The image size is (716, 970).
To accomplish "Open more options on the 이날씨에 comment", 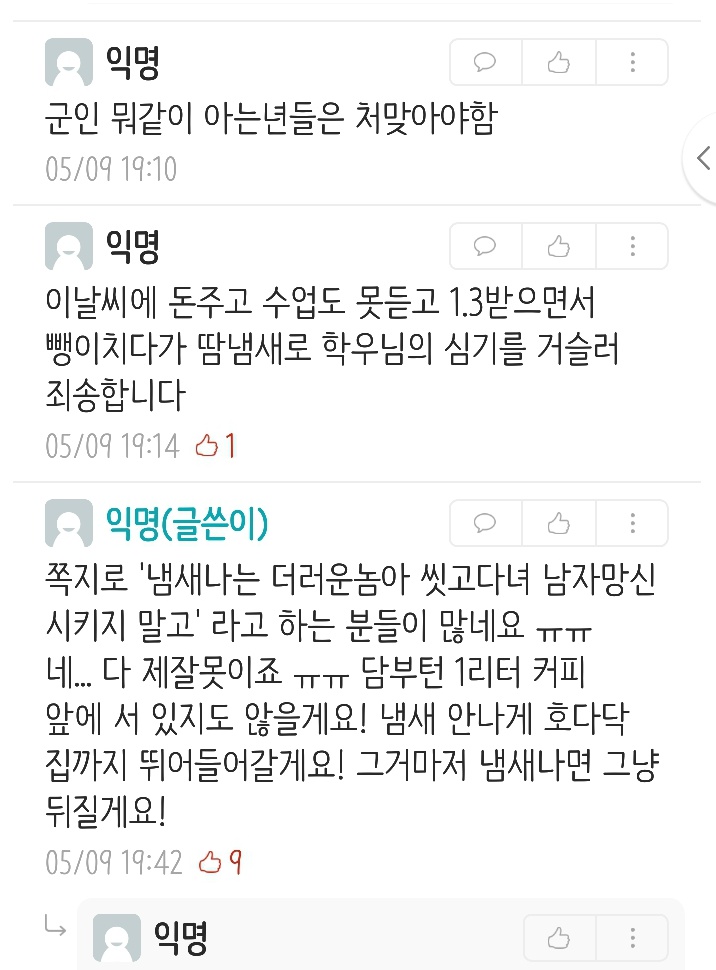I will point(632,245).
